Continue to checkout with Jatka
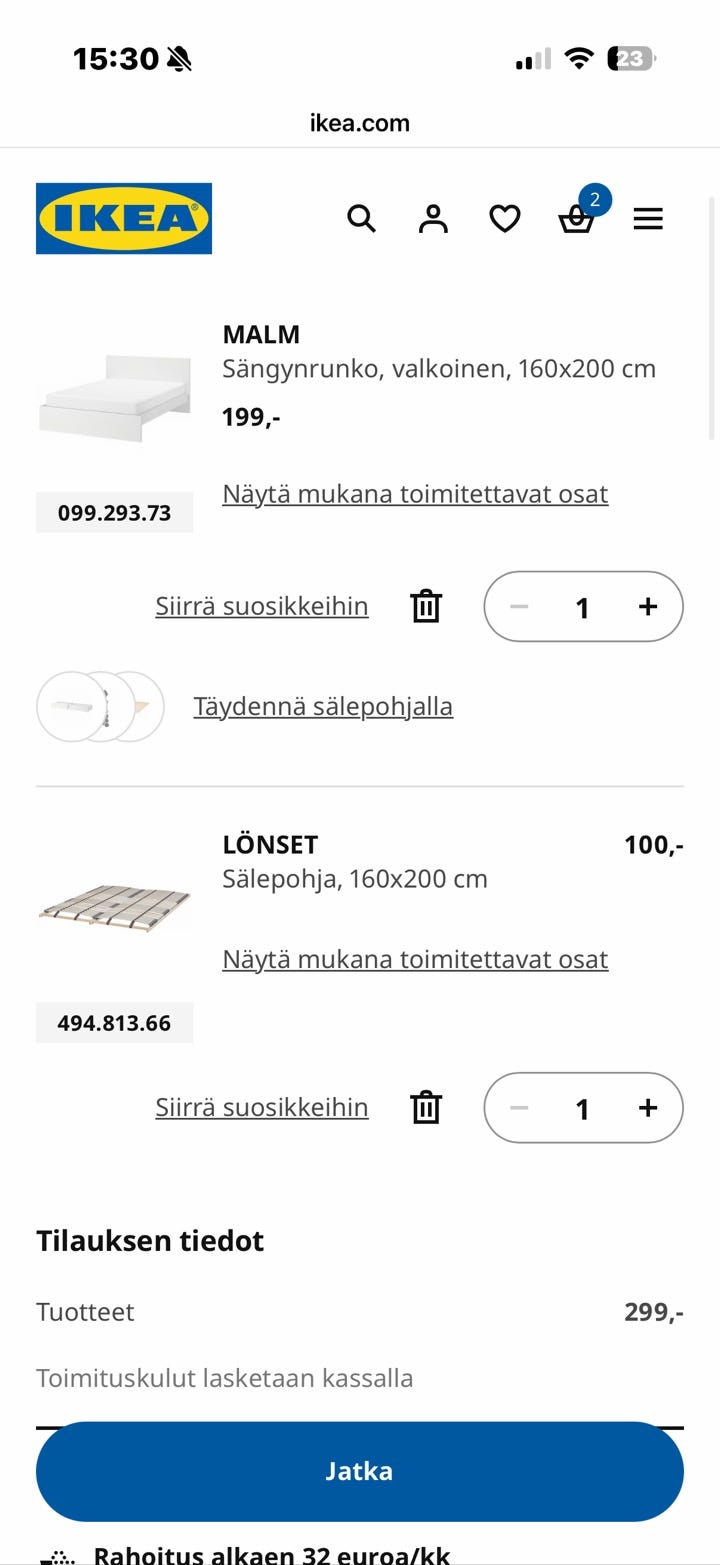The width and height of the screenshot is (720, 1565). coord(360,1471)
